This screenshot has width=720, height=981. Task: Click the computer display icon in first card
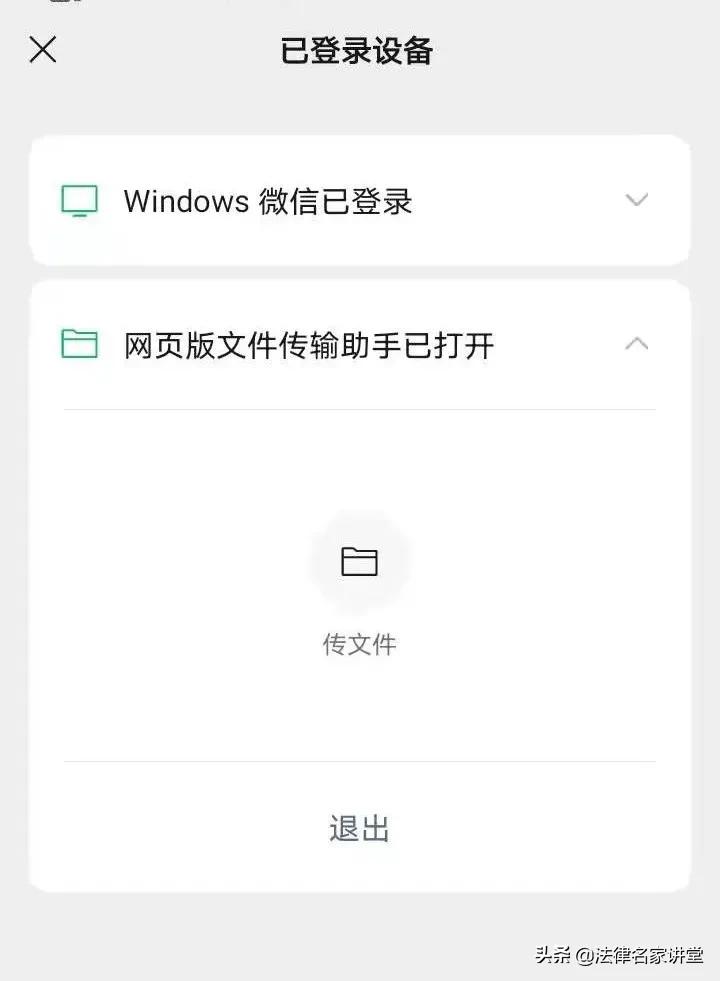click(x=77, y=200)
